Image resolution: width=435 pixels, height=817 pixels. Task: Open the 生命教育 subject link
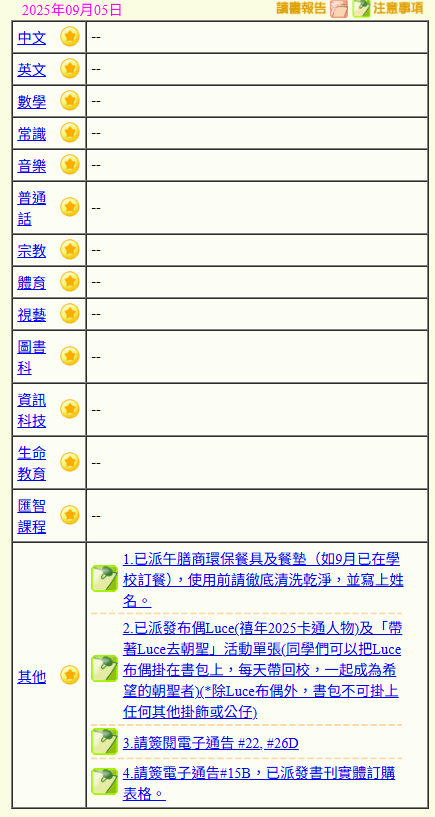[32, 463]
